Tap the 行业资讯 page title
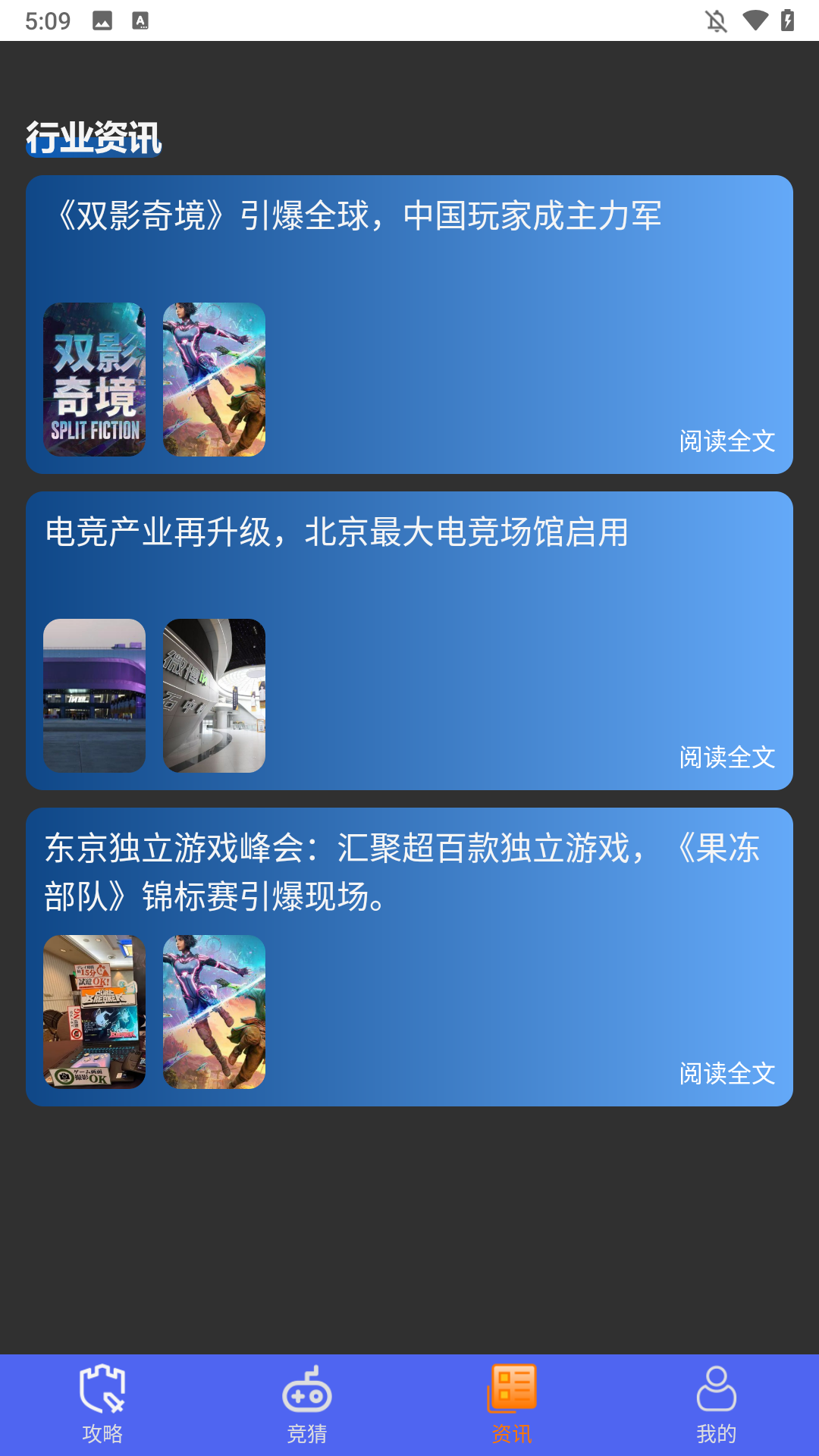Screen dimensions: 819x1456 (93, 137)
